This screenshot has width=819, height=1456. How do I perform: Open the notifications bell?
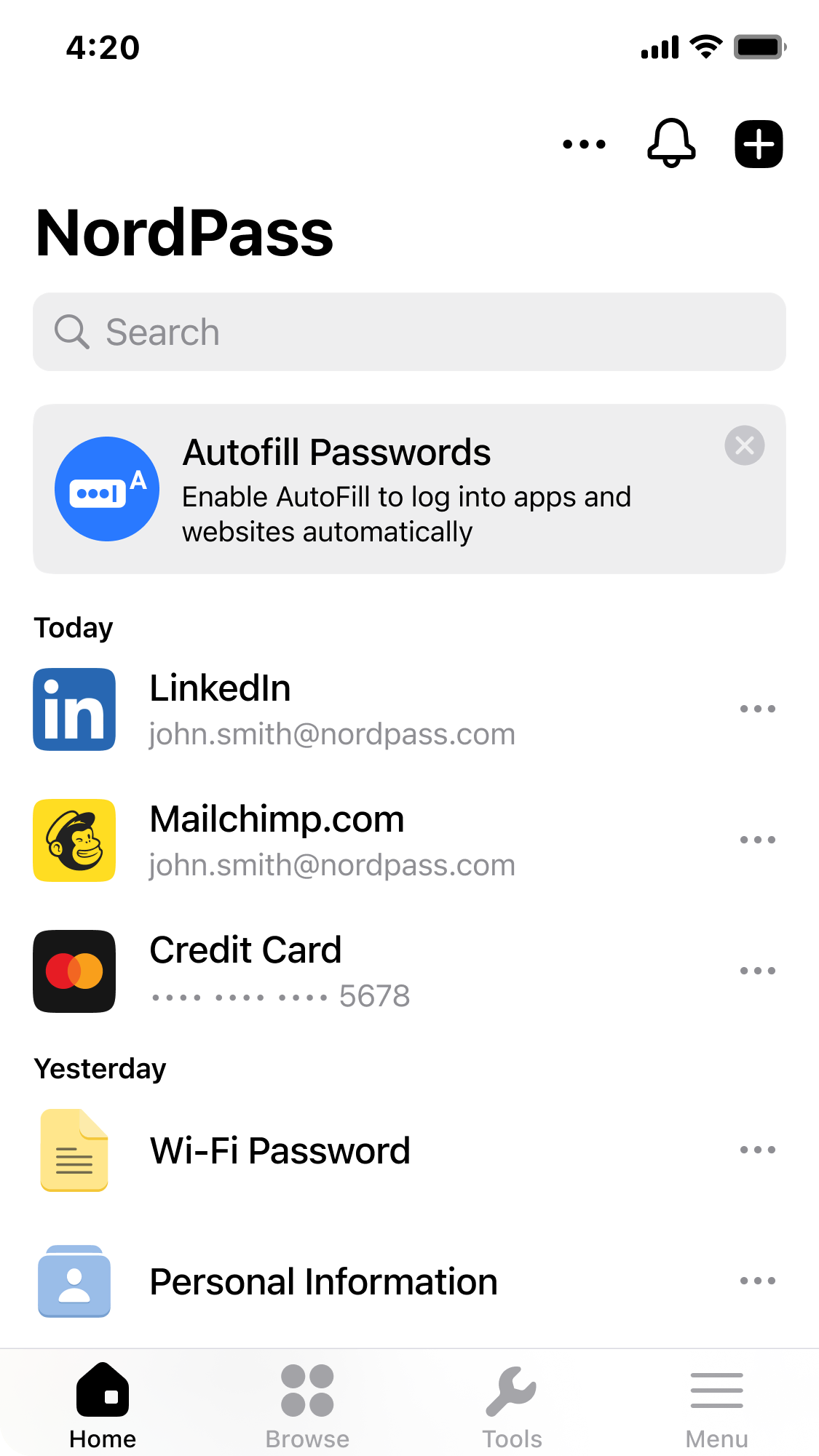pos(671,143)
